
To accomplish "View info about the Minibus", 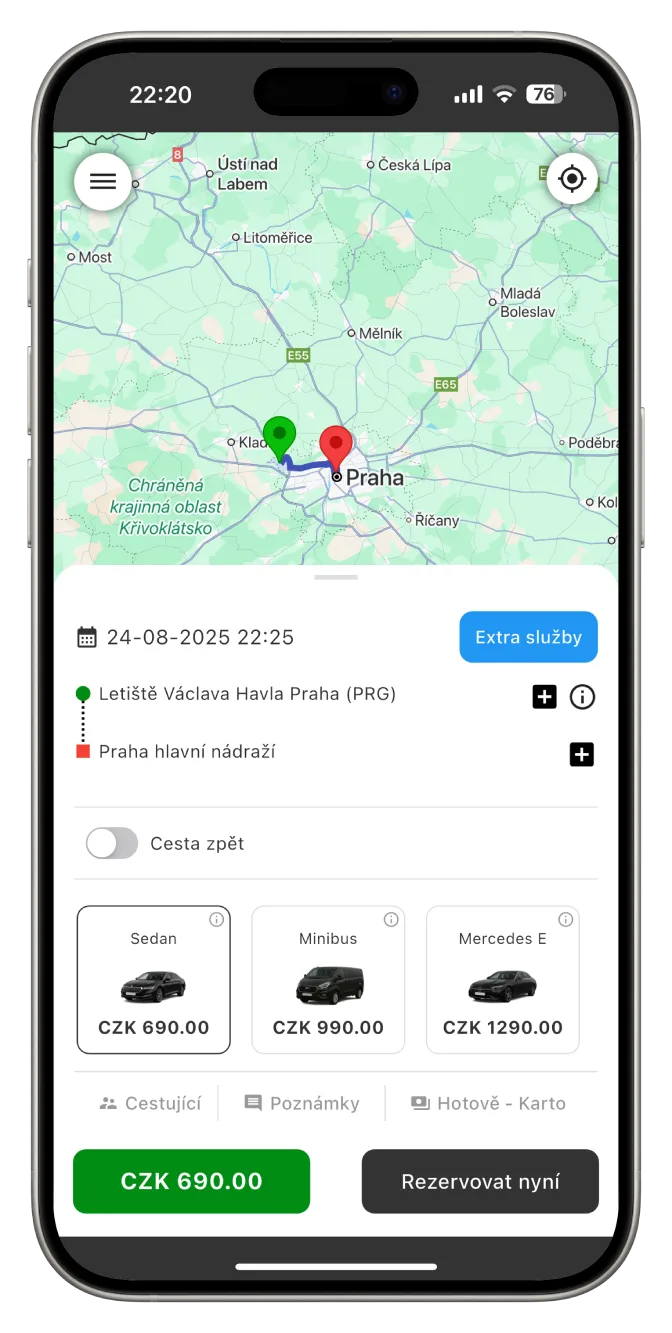I will (x=391, y=920).
